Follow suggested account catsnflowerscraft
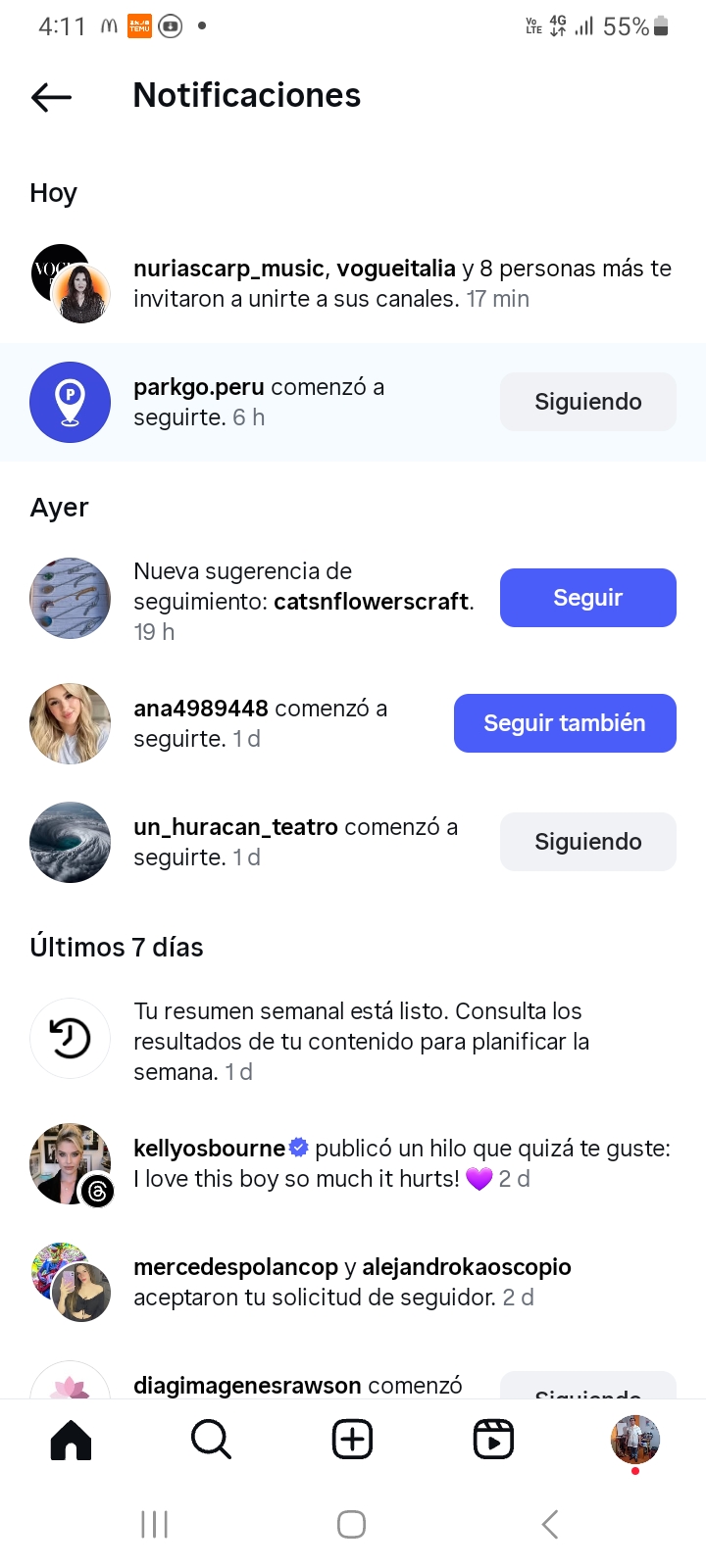The image size is (706, 1568). click(x=587, y=598)
